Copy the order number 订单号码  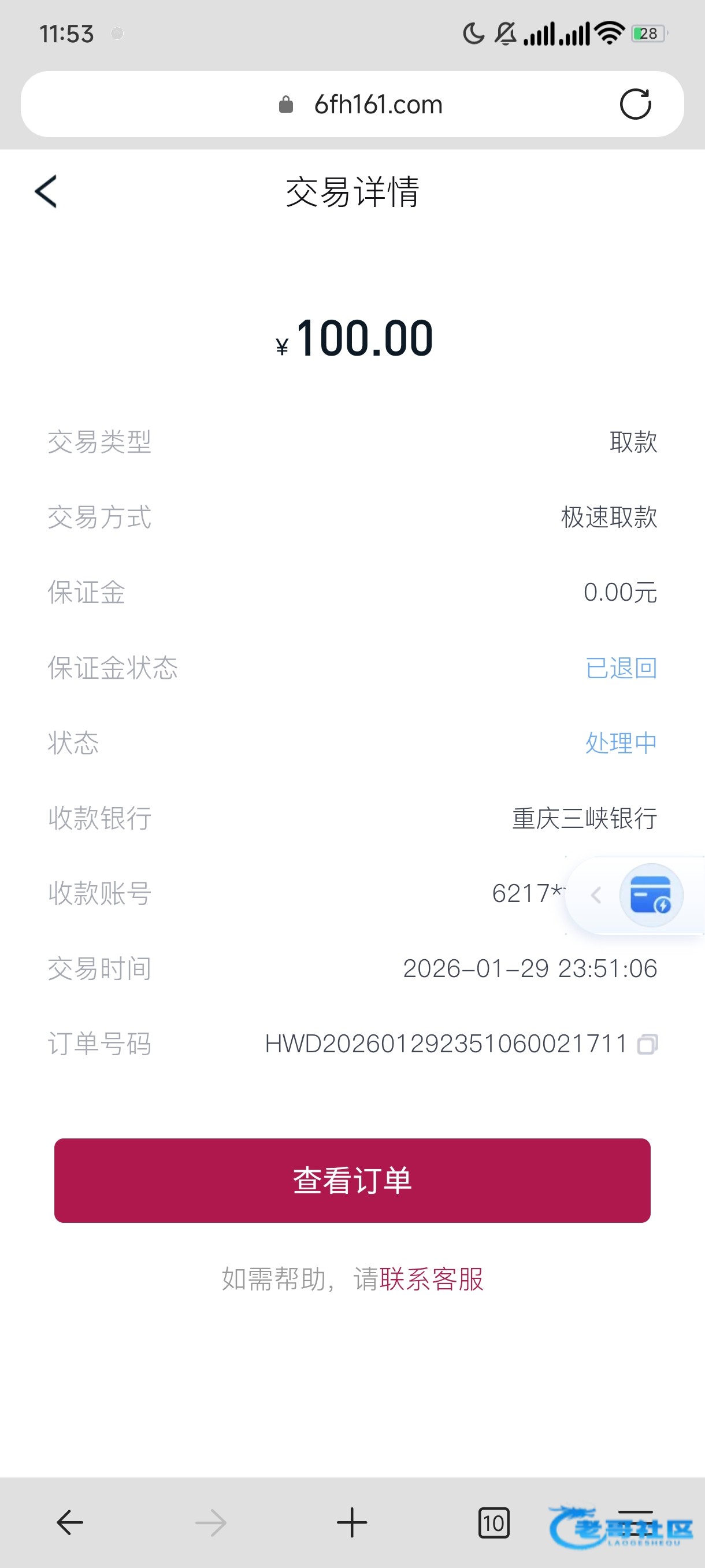point(647,1045)
